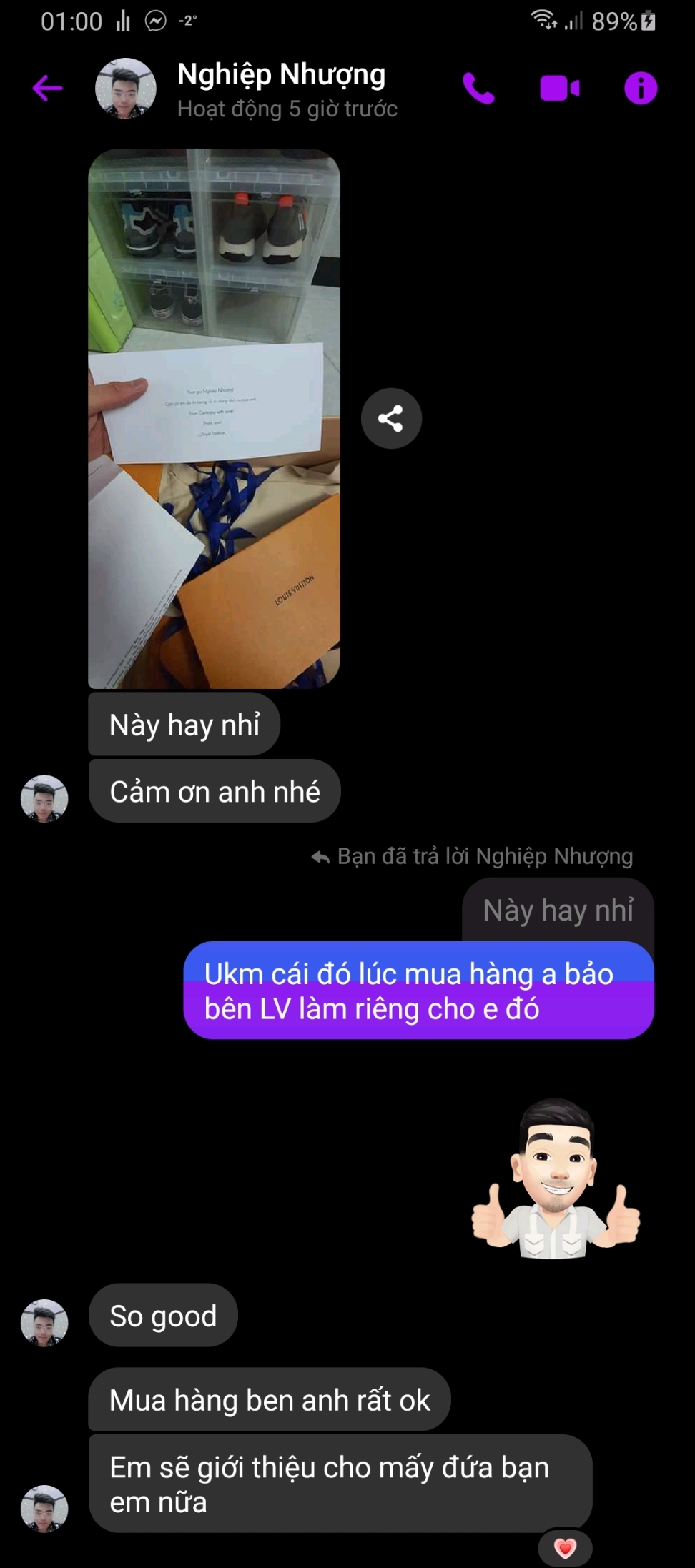This screenshot has height=1568, width=695.
Task: Open the conversation info button
Action: pos(640,89)
